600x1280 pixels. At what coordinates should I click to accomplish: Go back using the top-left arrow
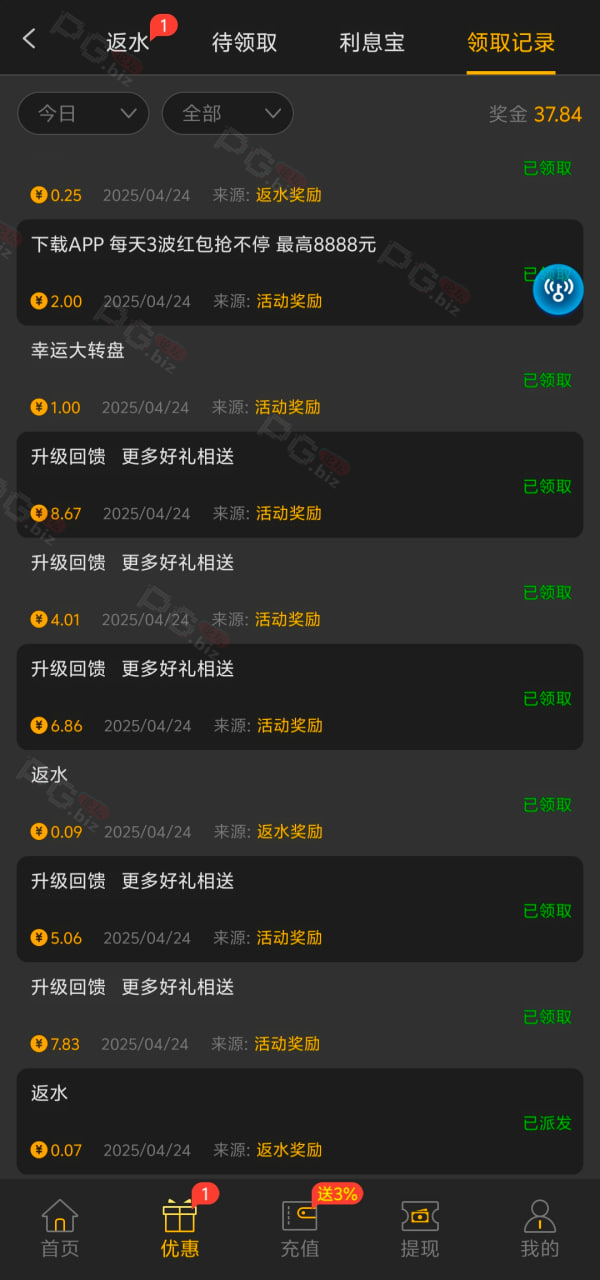(29, 39)
